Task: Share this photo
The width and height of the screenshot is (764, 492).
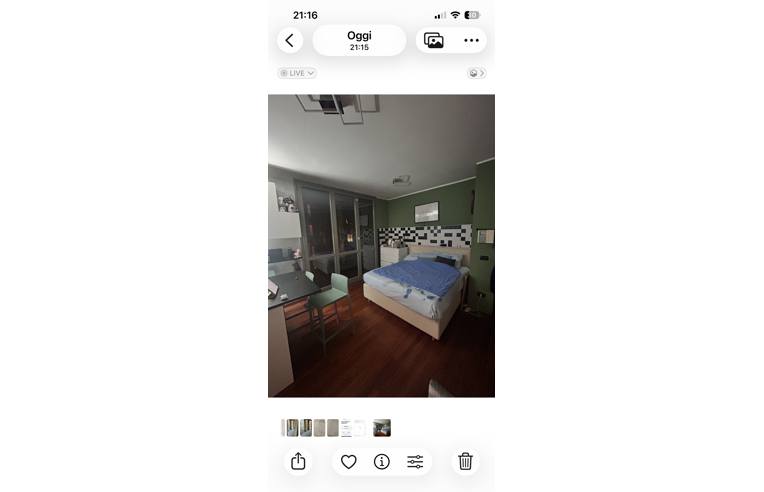Action: (x=298, y=461)
